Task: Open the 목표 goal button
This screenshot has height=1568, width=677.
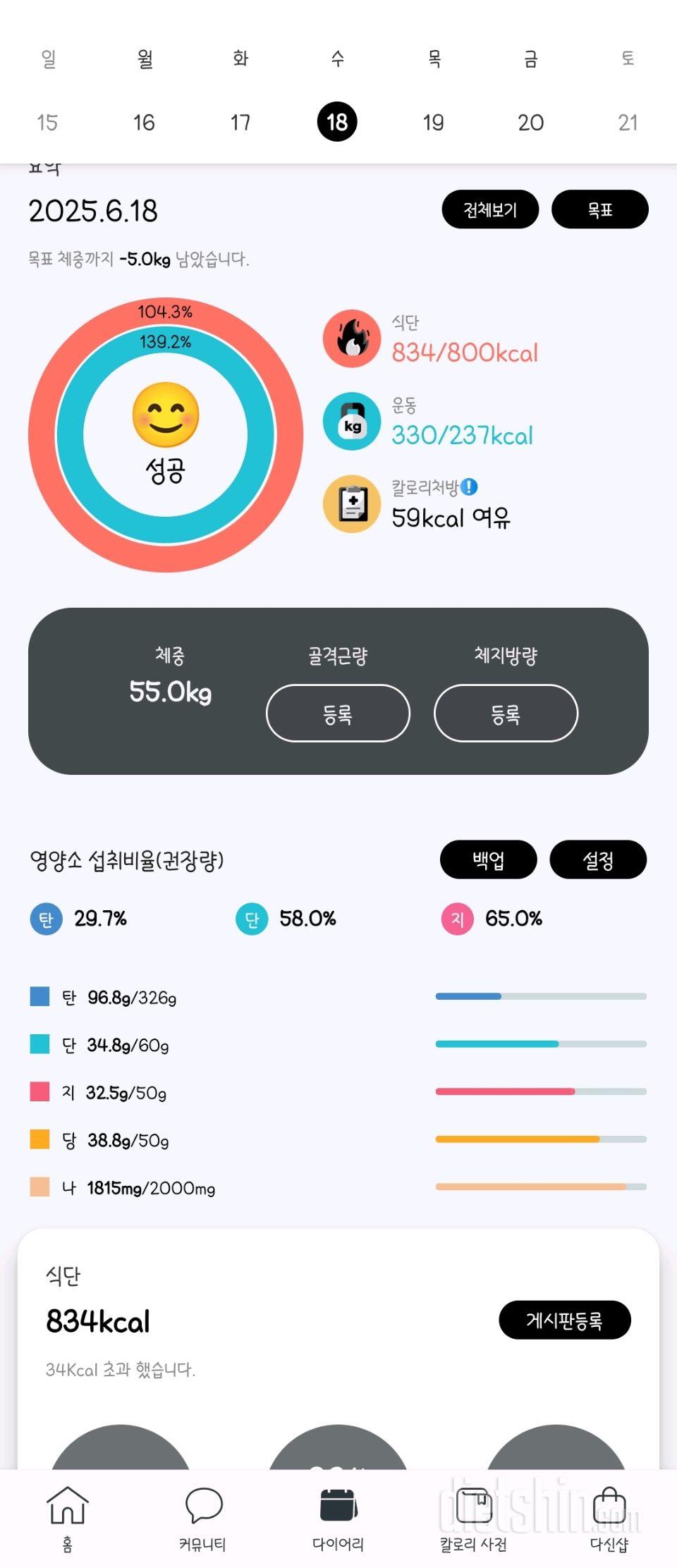Action: tap(599, 209)
